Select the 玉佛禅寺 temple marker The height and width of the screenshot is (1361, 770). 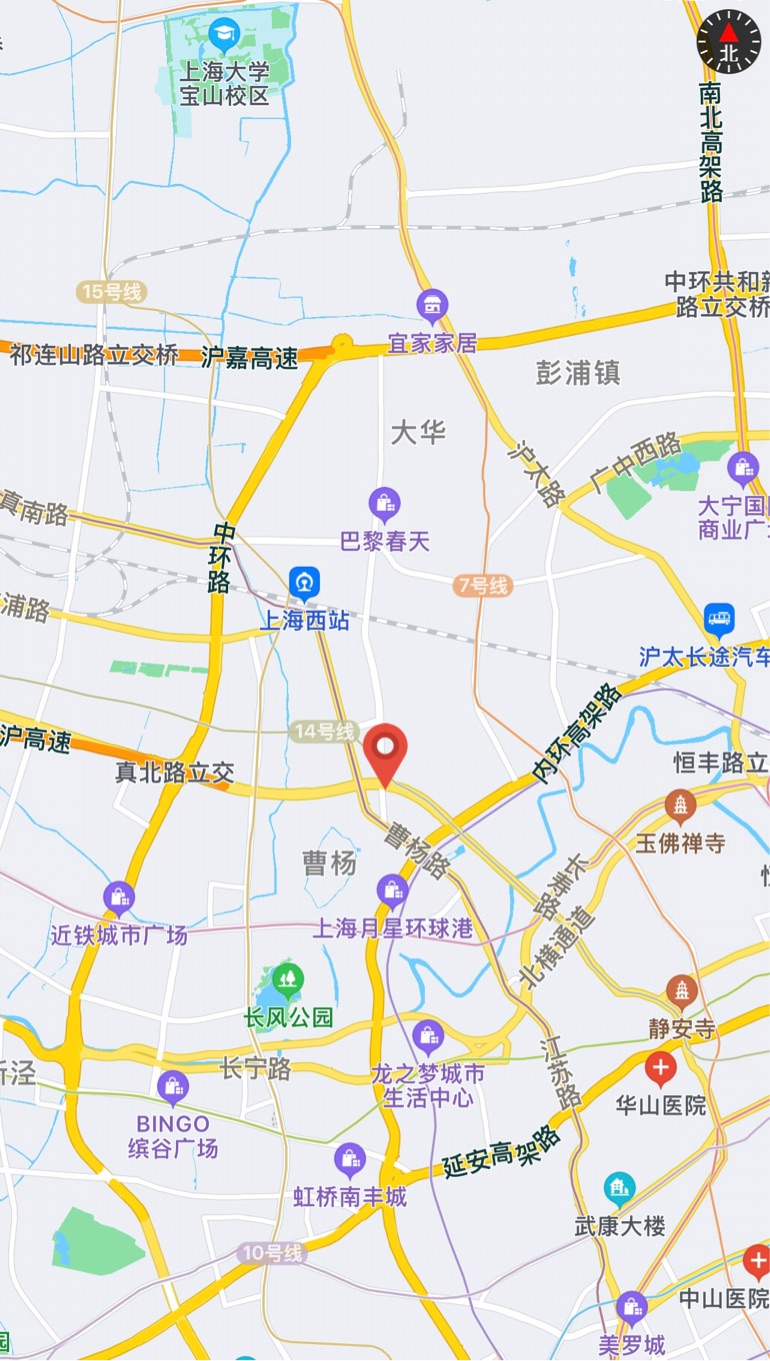click(x=680, y=806)
